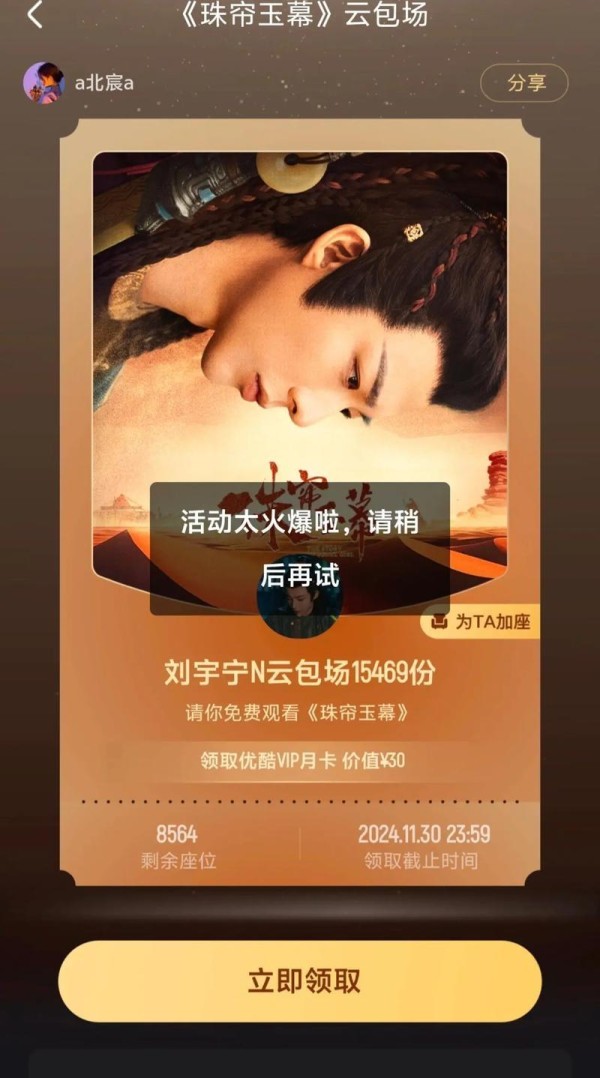Open a北宸a user profile avatar

pos(44,83)
